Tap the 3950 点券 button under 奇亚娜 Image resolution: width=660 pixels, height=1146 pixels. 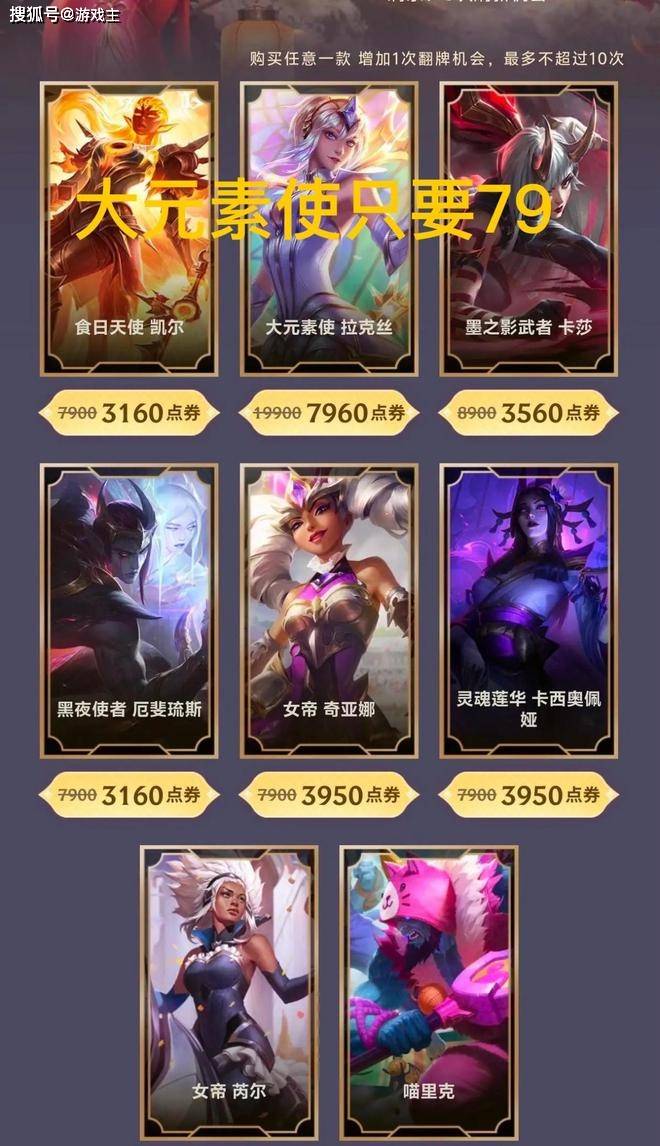point(329,795)
